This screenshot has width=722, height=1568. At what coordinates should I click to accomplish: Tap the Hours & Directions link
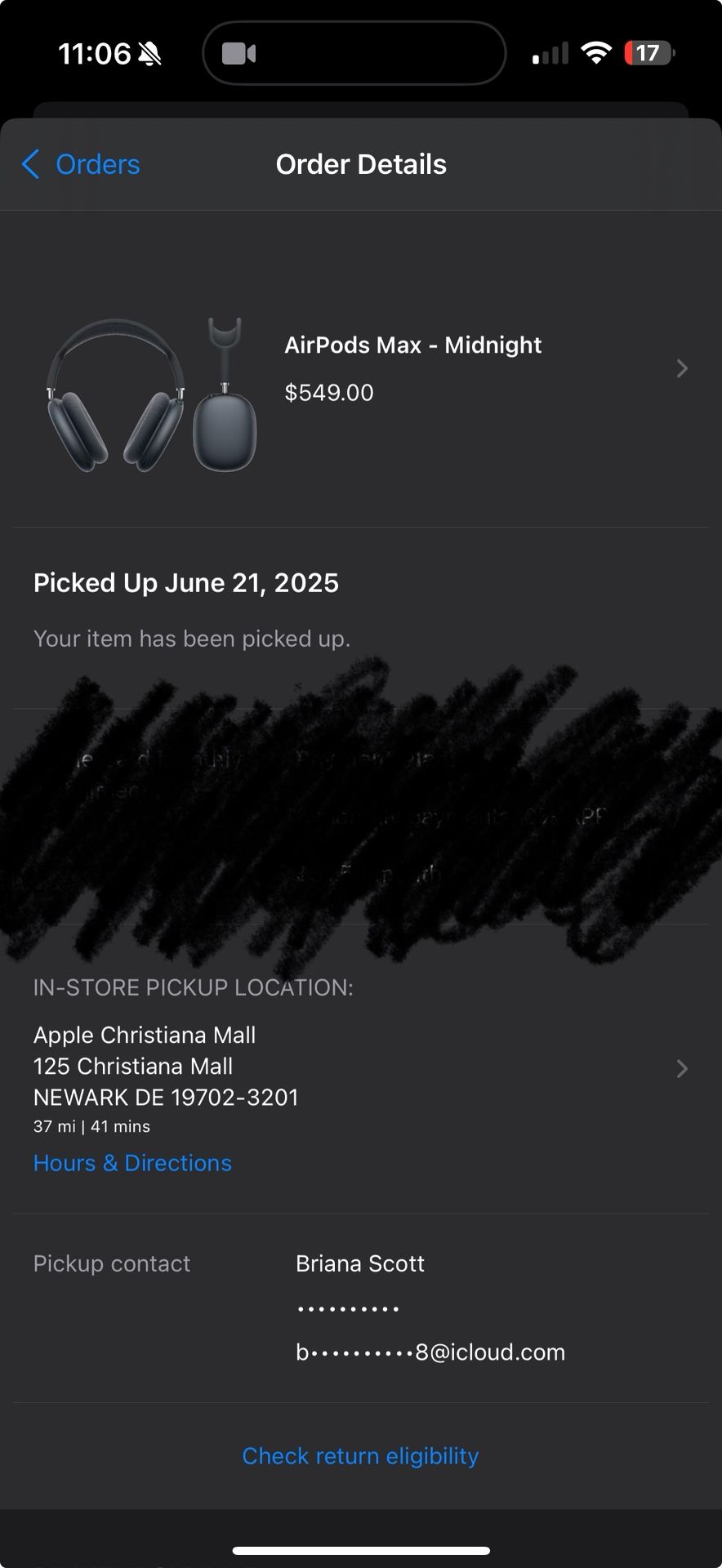pyautogui.click(x=132, y=1163)
